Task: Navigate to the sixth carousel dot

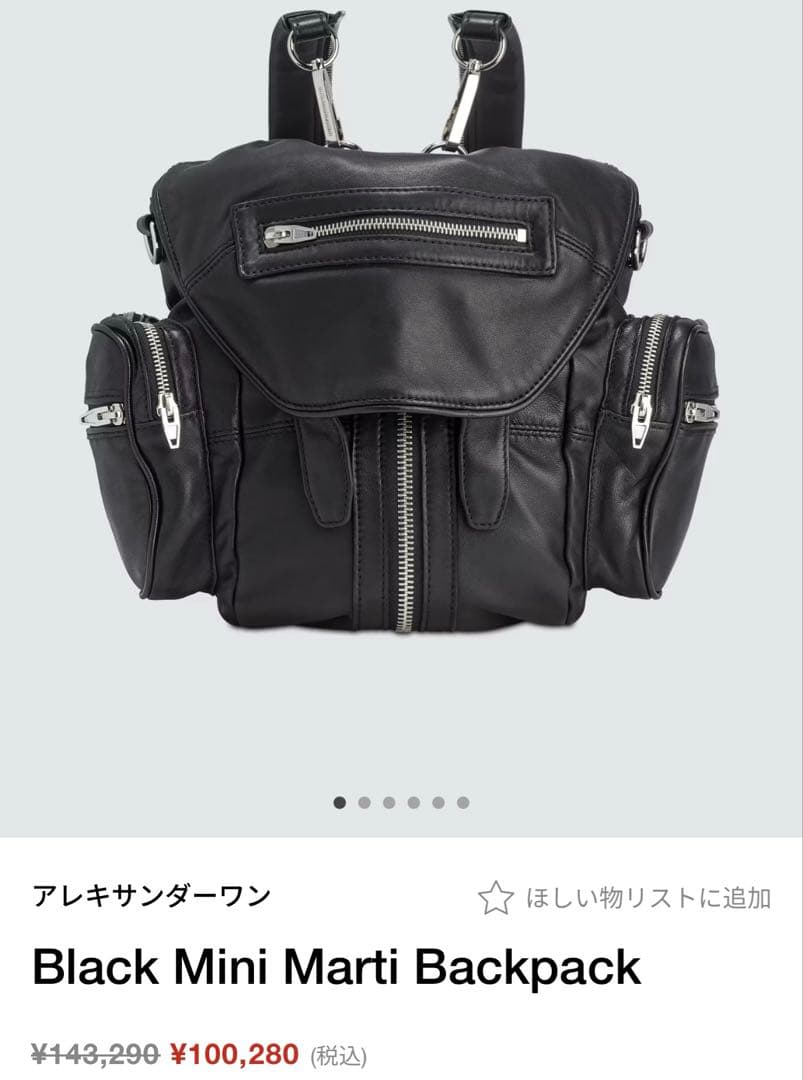Action: click(464, 800)
